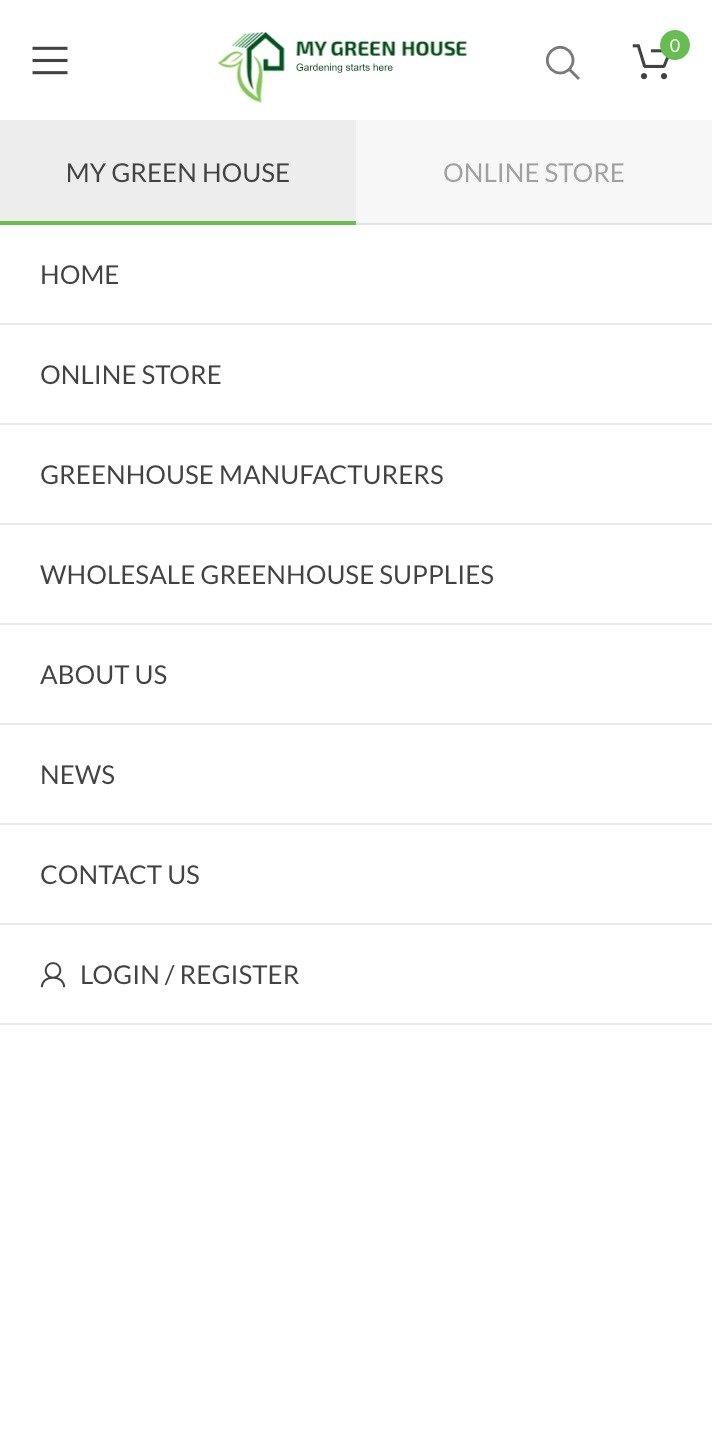Open GREENHOUSE MANUFACTURERS page
This screenshot has width=712, height=1434.
(242, 475)
